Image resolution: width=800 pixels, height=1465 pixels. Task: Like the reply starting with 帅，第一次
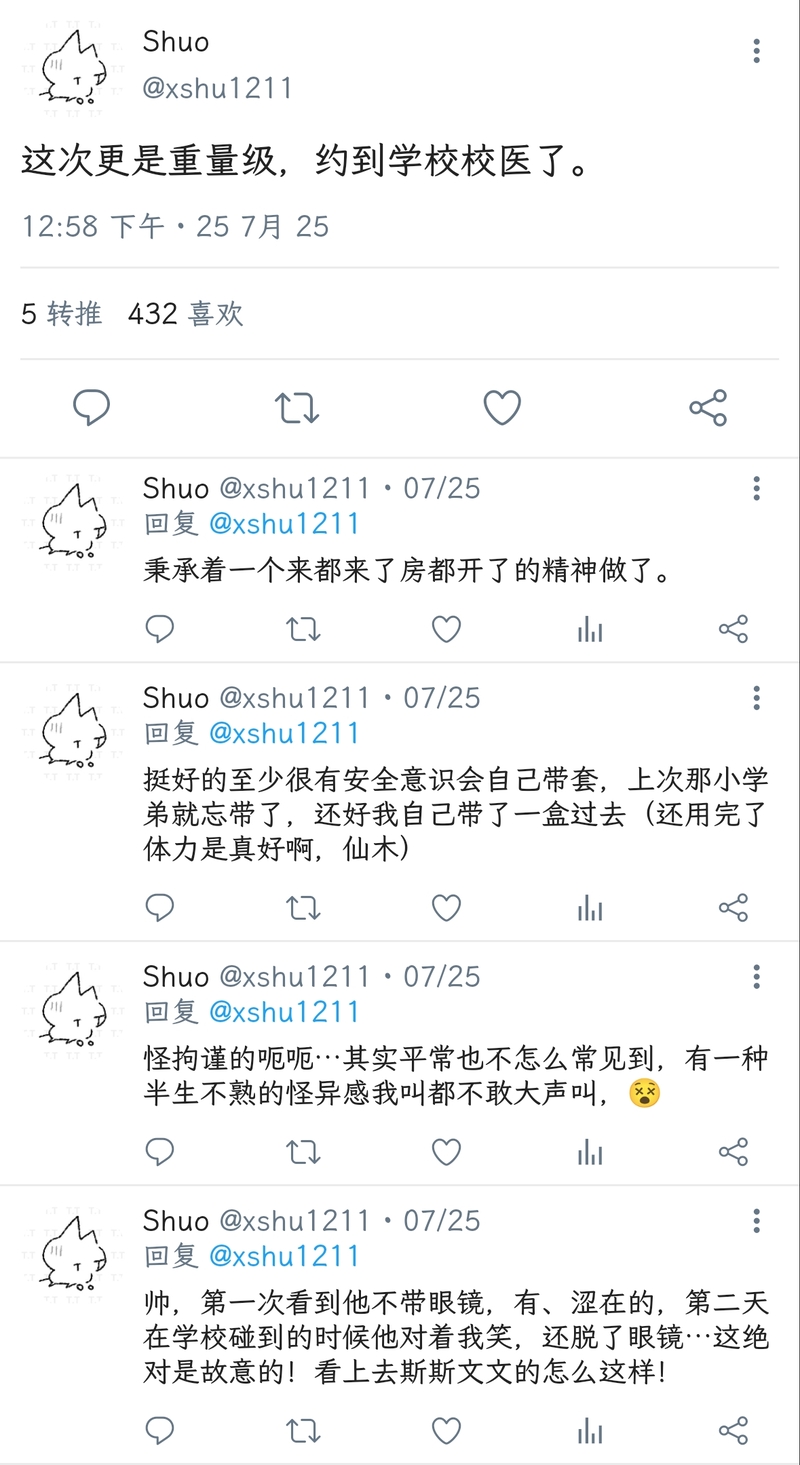click(446, 1430)
